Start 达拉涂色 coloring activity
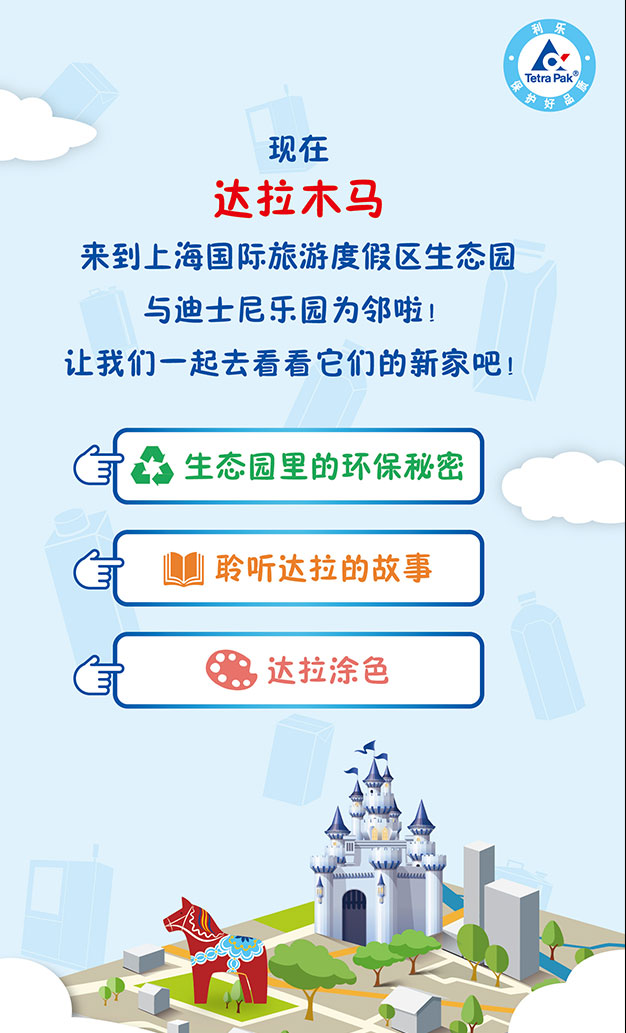This screenshot has height=1033, width=626. (x=298, y=670)
